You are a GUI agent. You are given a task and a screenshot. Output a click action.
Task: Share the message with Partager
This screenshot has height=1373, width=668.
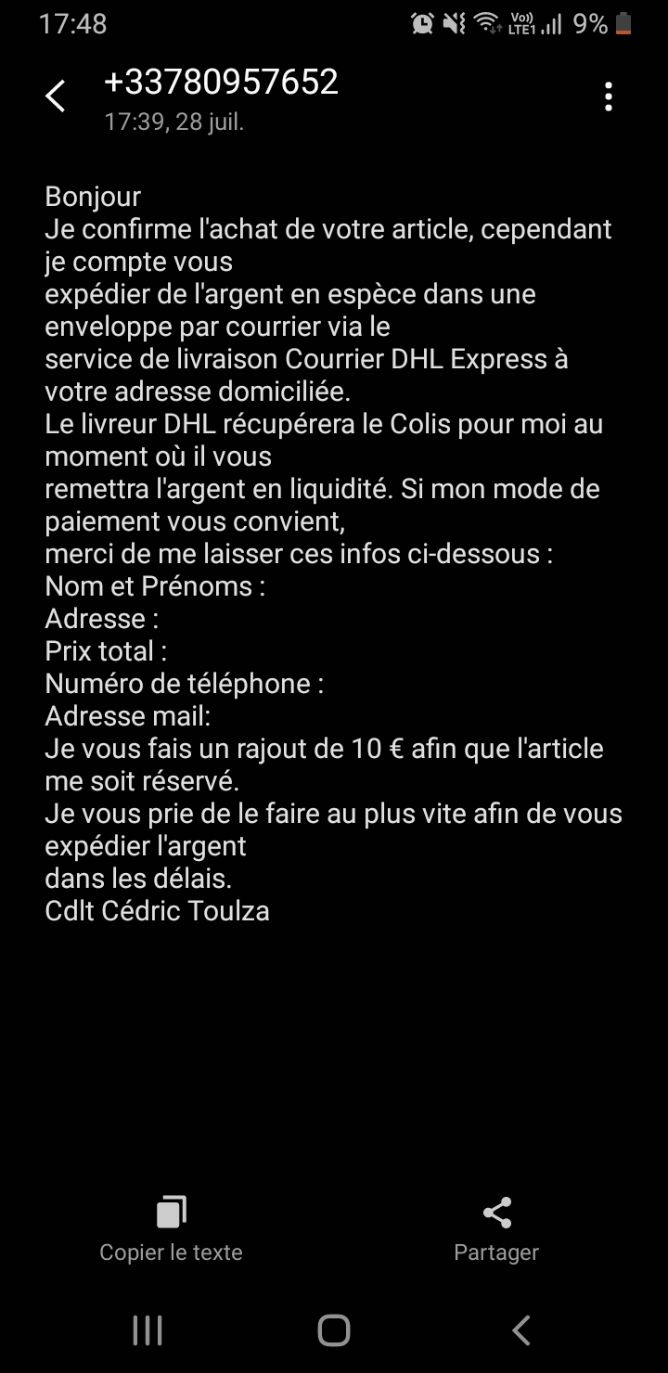click(496, 1229)
